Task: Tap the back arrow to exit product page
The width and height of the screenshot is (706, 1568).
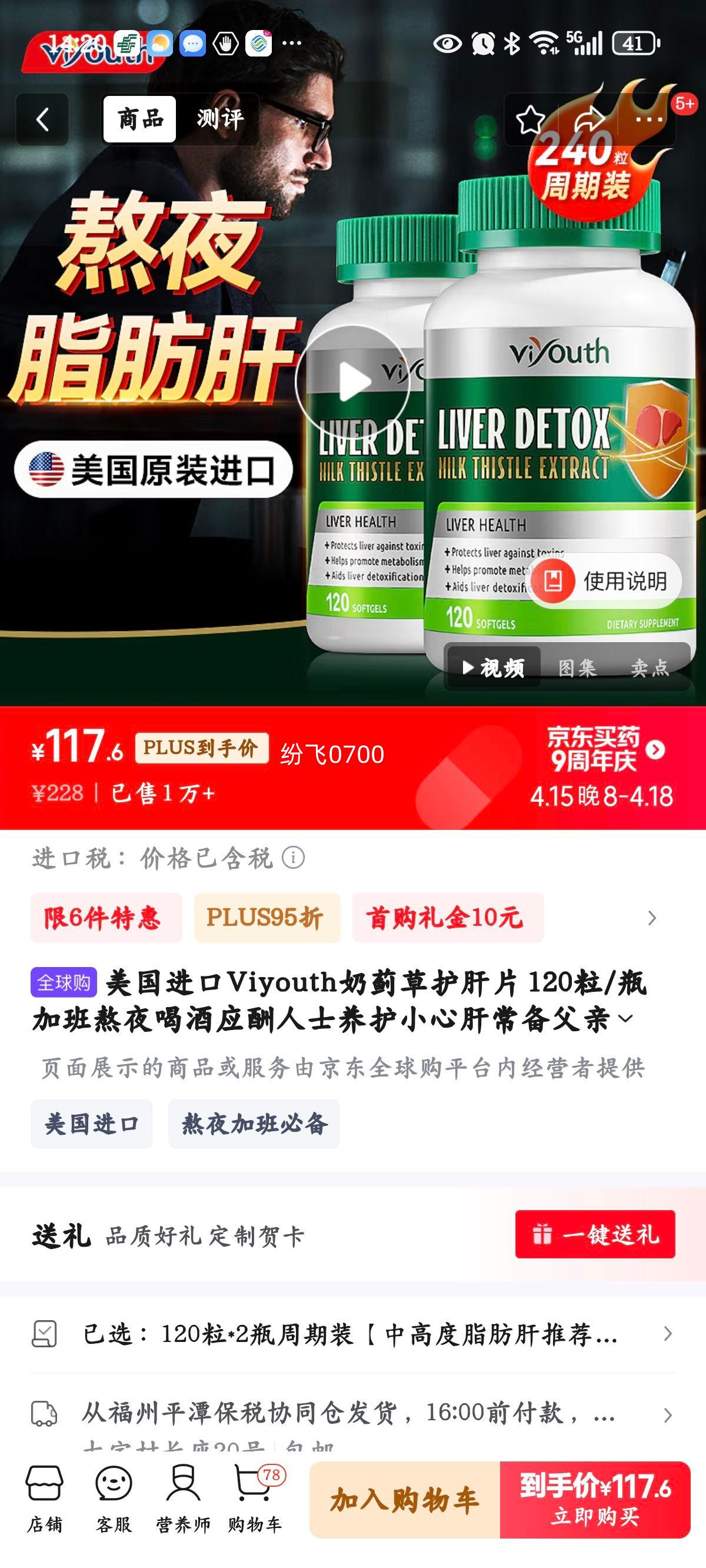Action: (41, 118)
